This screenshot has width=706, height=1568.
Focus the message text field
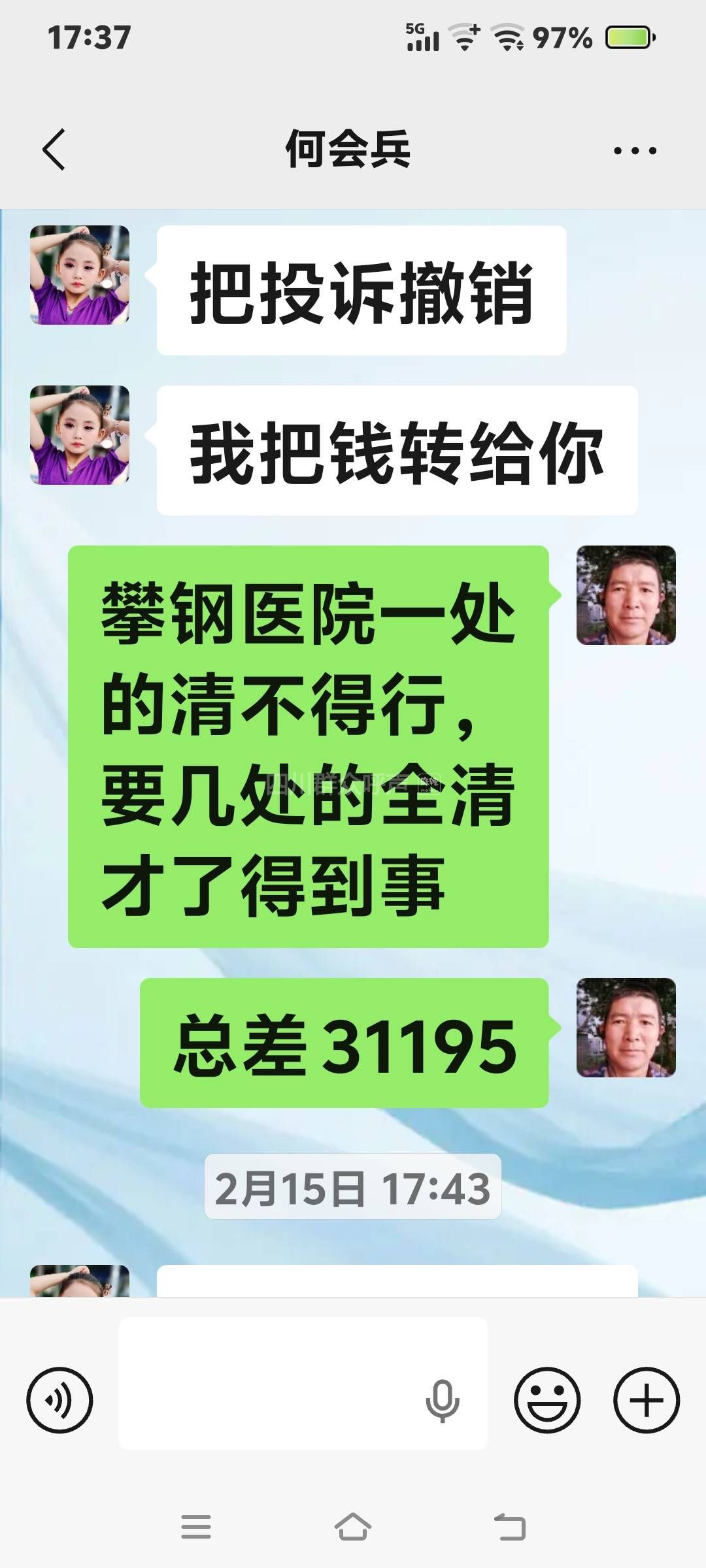click(x=268, y=1383)
